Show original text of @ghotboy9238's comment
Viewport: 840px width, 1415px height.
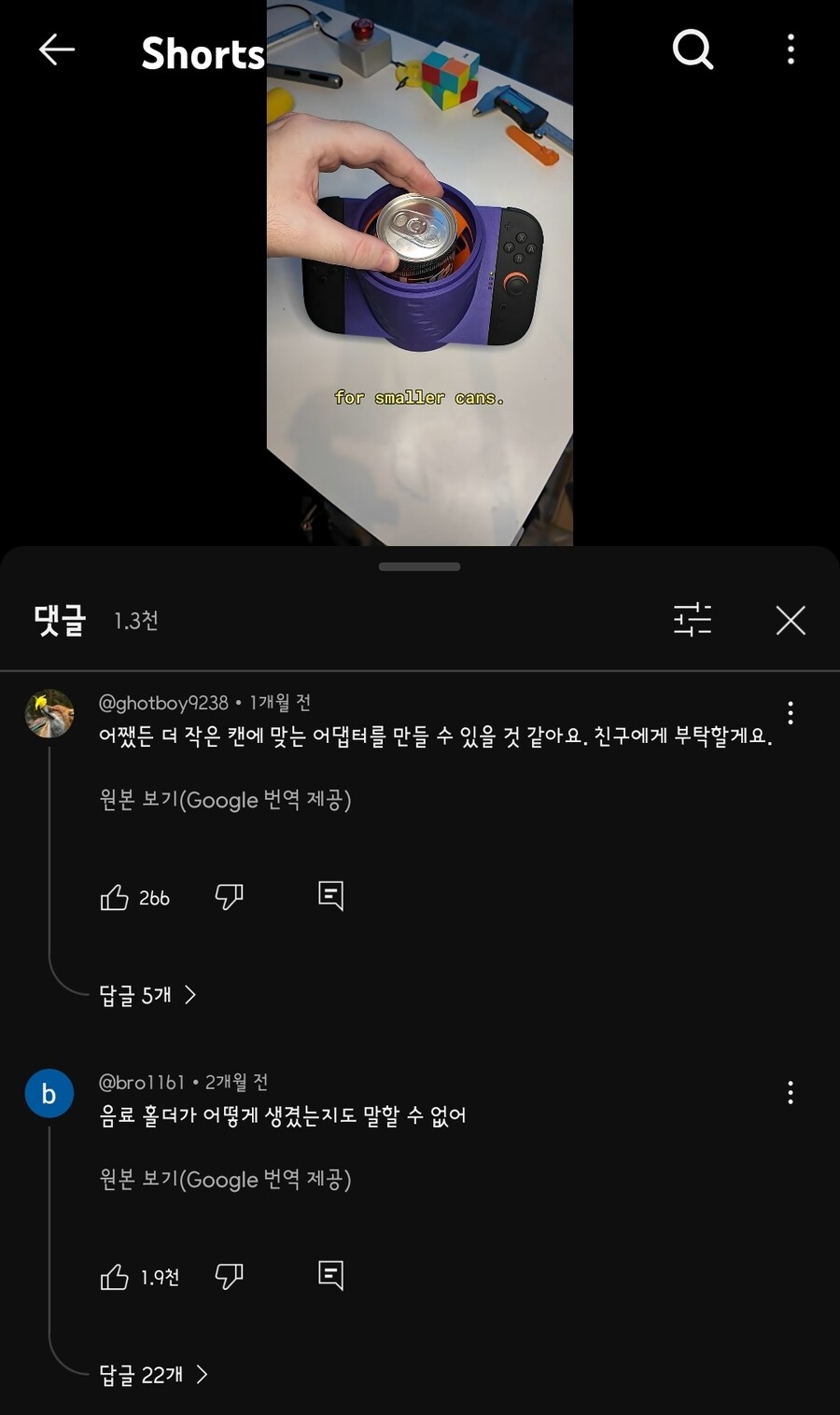point(225,800)
